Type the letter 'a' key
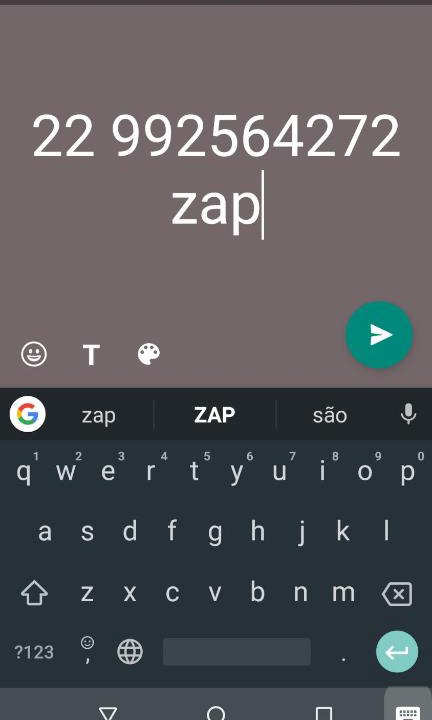This screenshot has width=432, height=720. pos(45,532)
